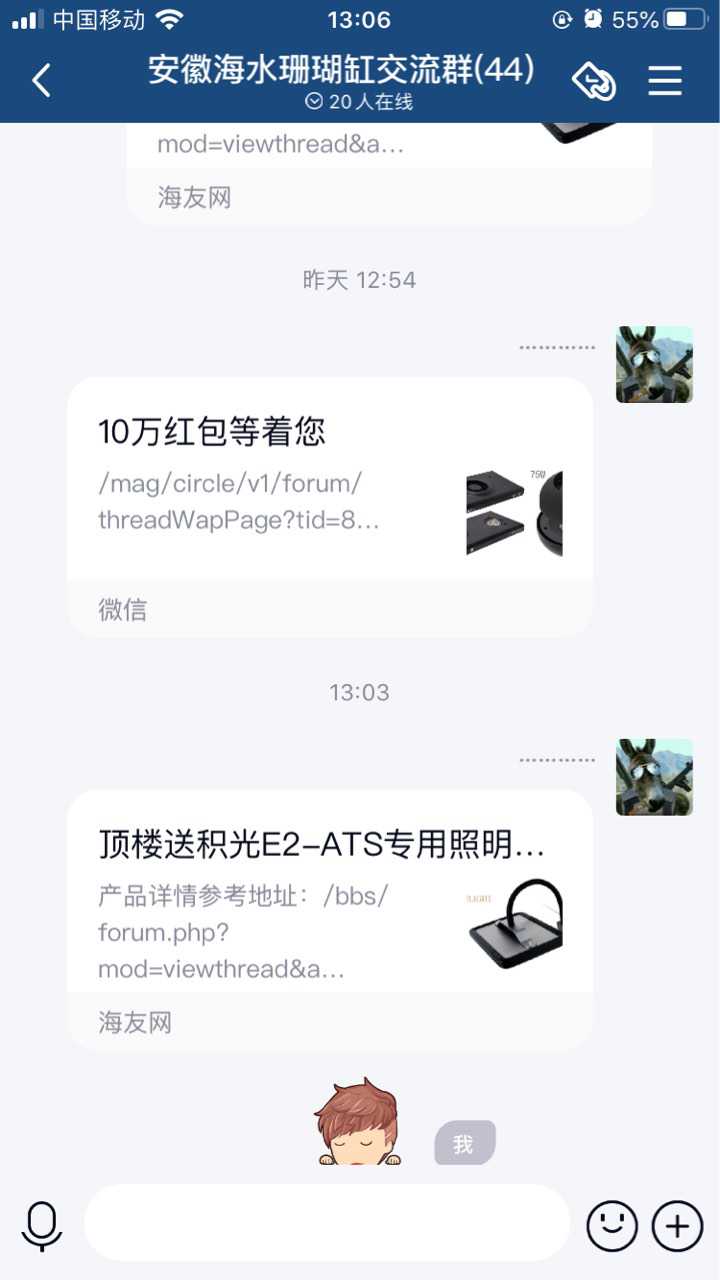Switch to voice input microphone
The width and height of the screenshot is (720, 1280).
coord(42,1225)
